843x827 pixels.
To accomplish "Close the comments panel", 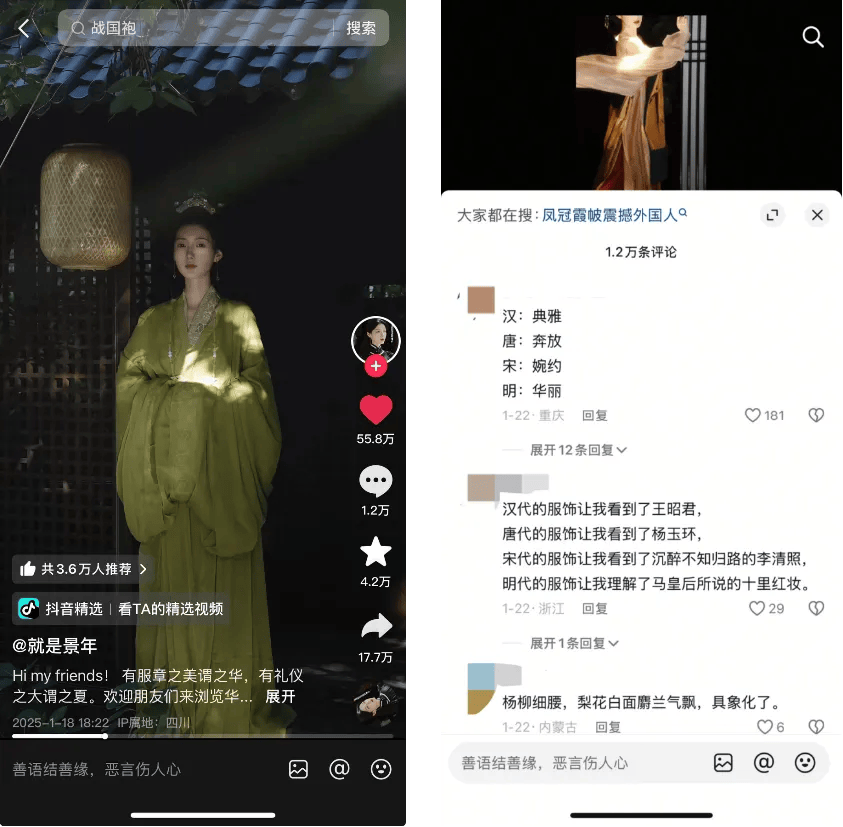I will click(817, 215).
